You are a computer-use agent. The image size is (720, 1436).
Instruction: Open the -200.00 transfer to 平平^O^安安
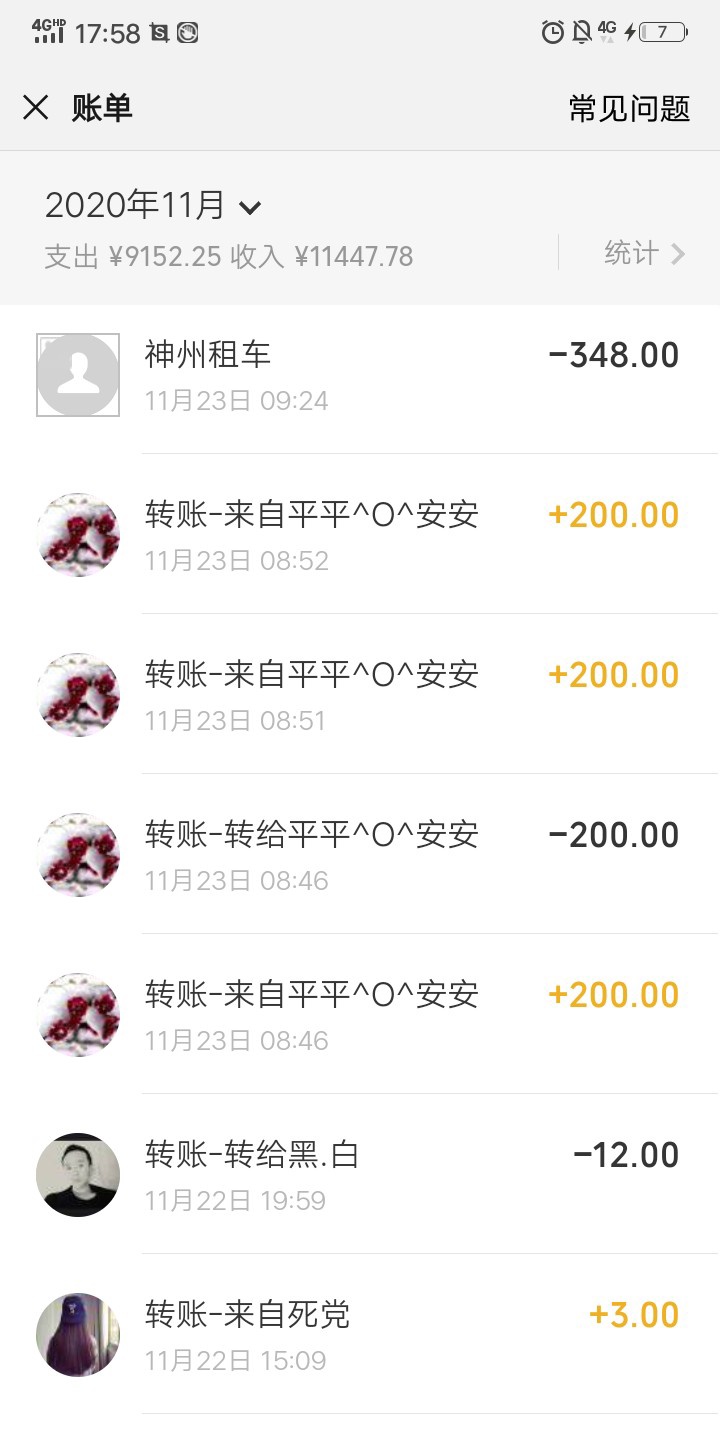pyautogui.click(x=360, y=854)
